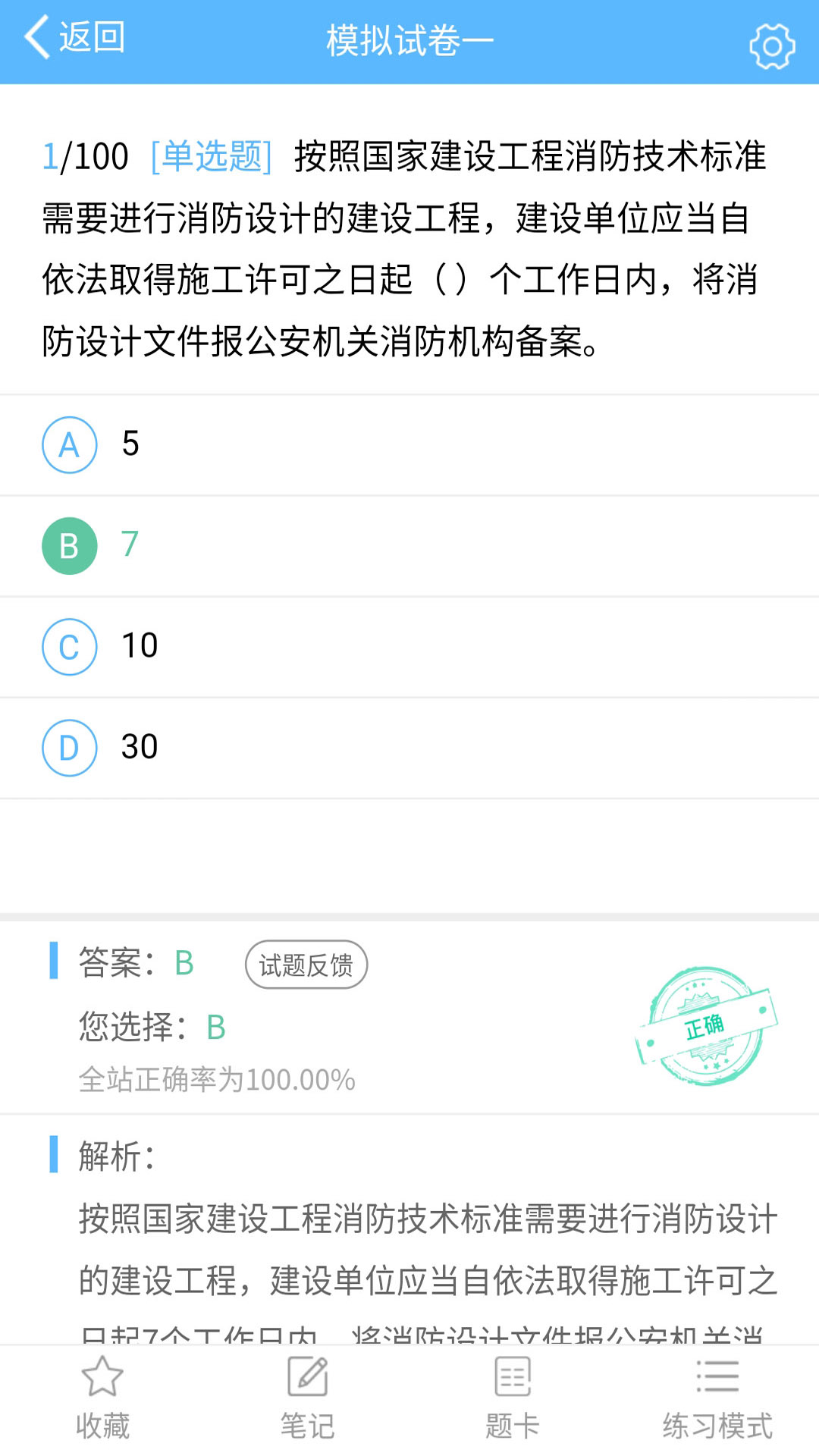
Task: Click the 正确 stamp graphic
Action: (704, 1025)
